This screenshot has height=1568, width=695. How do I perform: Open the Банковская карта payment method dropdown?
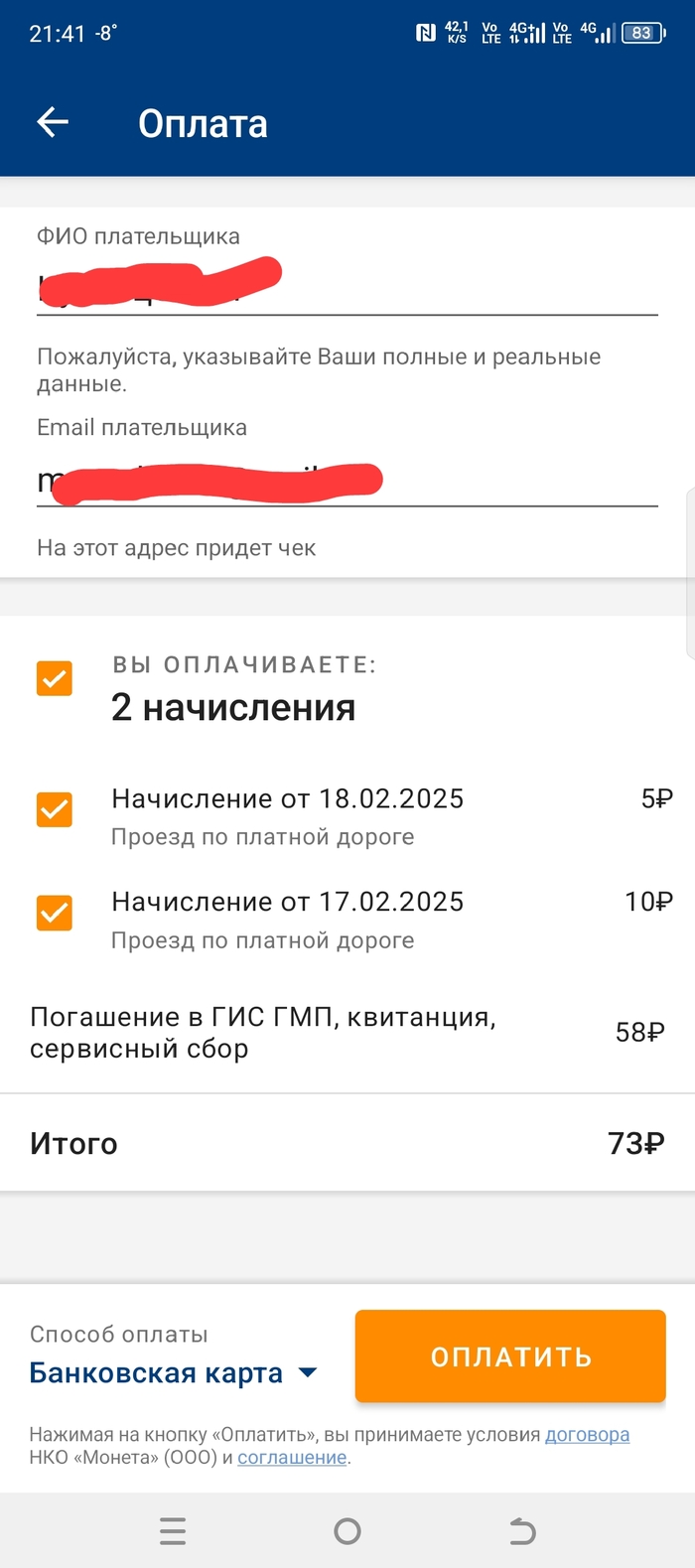[174, 1372]
